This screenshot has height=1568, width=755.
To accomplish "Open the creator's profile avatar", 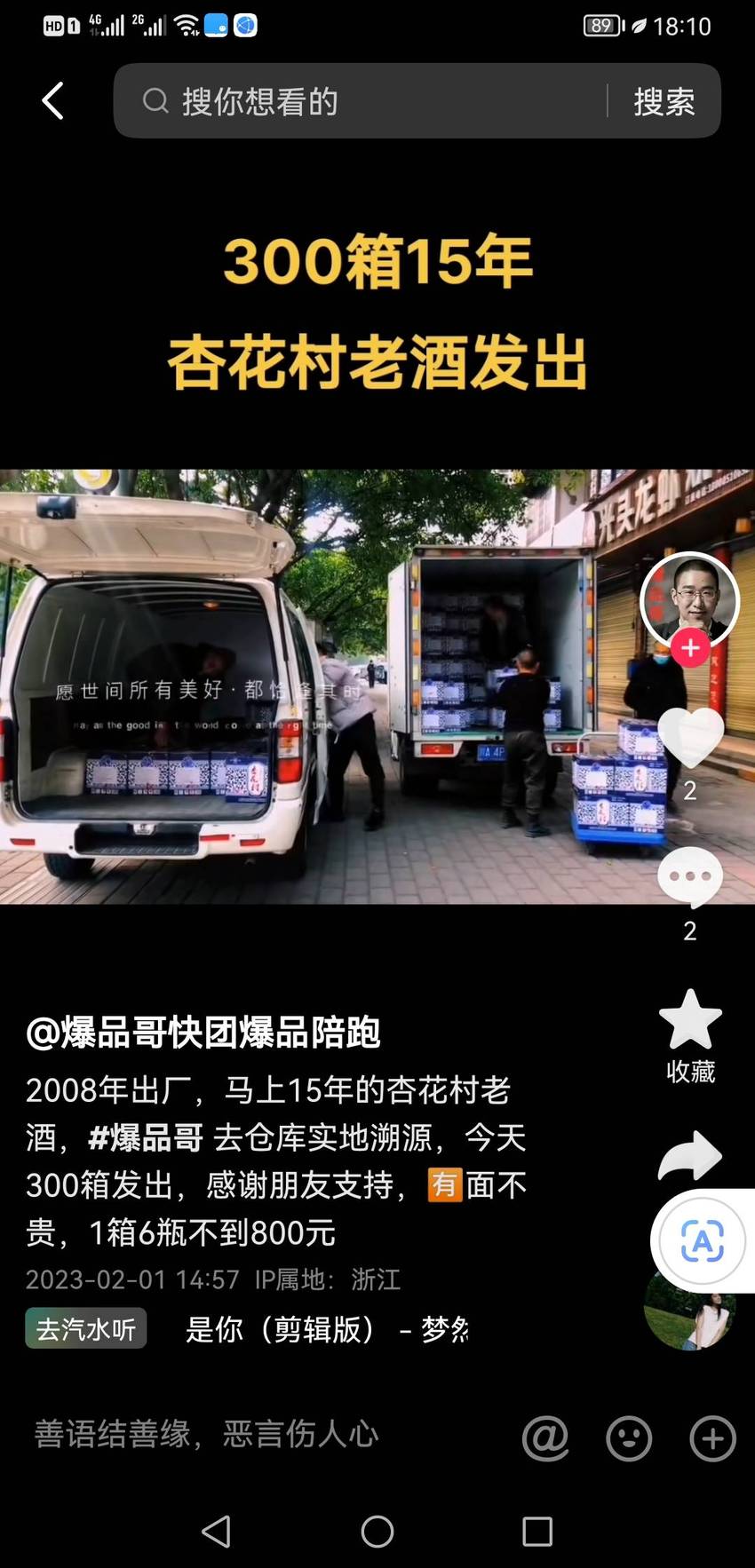I will pyautogui.click(x=690, y=601).
